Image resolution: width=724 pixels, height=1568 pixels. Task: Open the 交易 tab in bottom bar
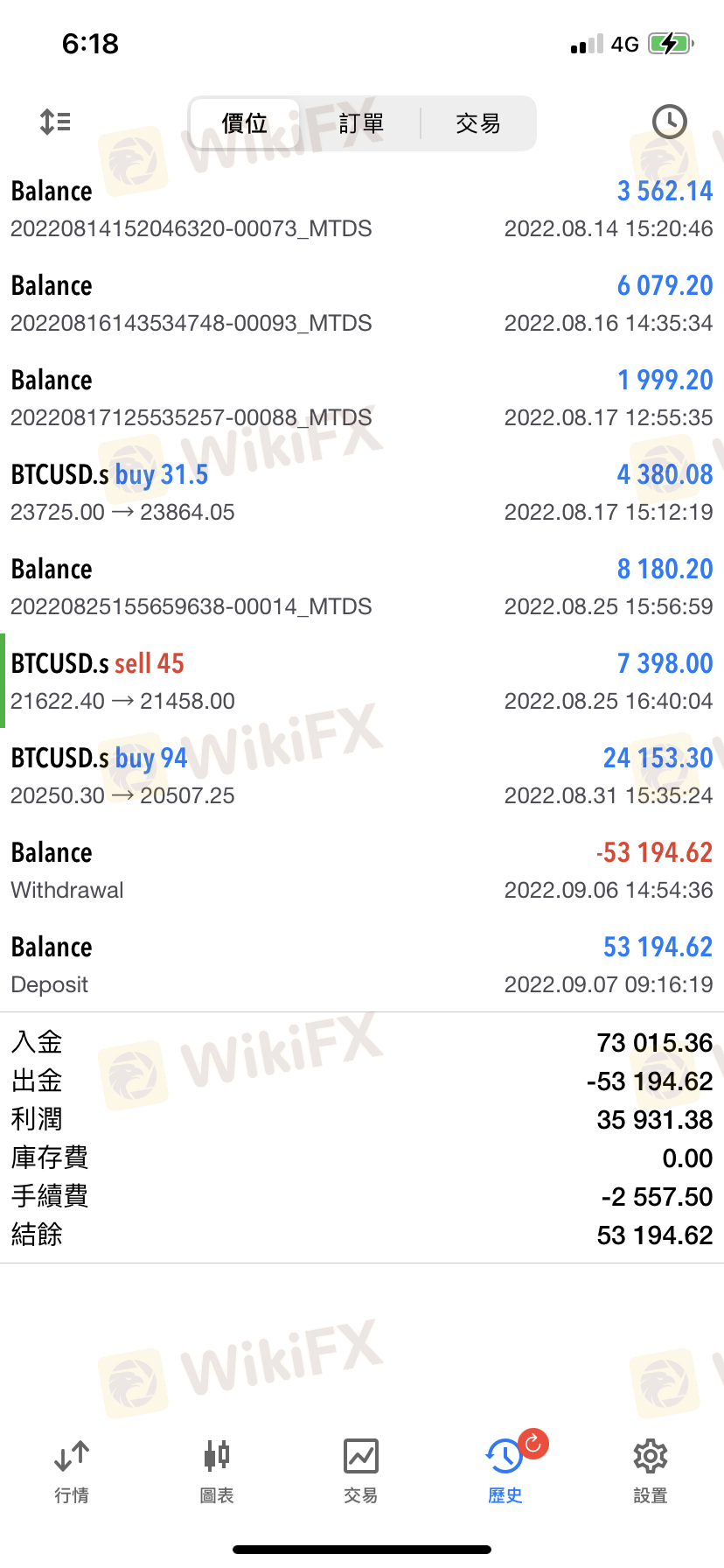(361, 1471)
